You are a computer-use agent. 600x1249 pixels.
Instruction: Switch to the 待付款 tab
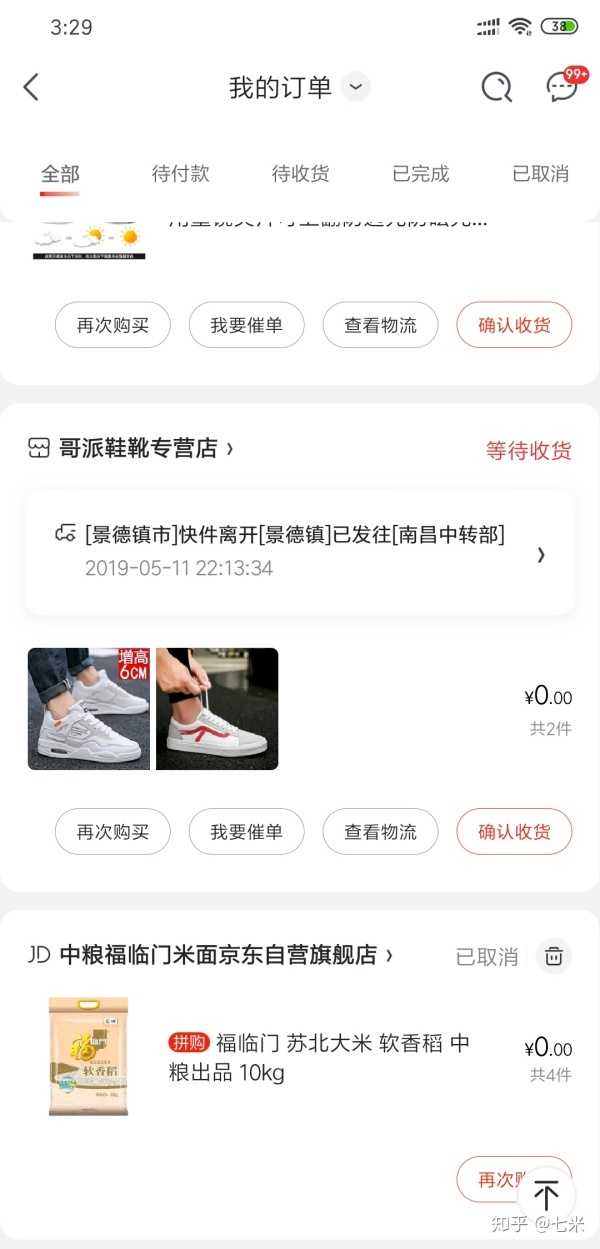180,173
